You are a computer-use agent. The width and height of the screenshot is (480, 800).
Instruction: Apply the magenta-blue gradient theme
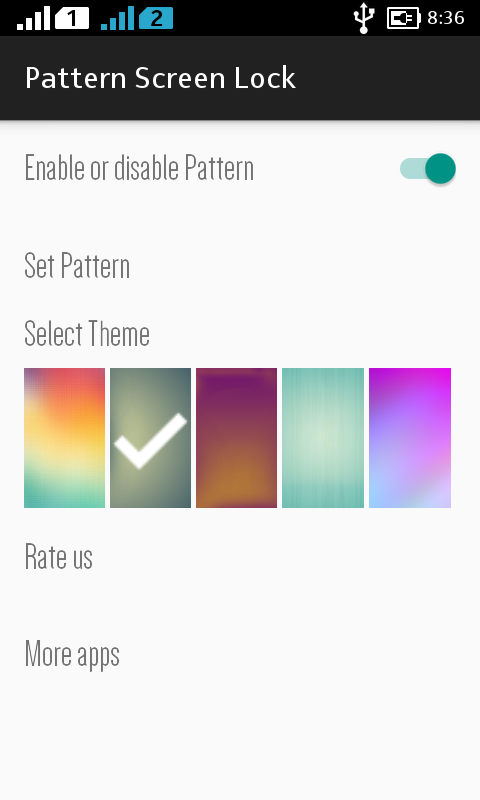[x=410, y=438]
